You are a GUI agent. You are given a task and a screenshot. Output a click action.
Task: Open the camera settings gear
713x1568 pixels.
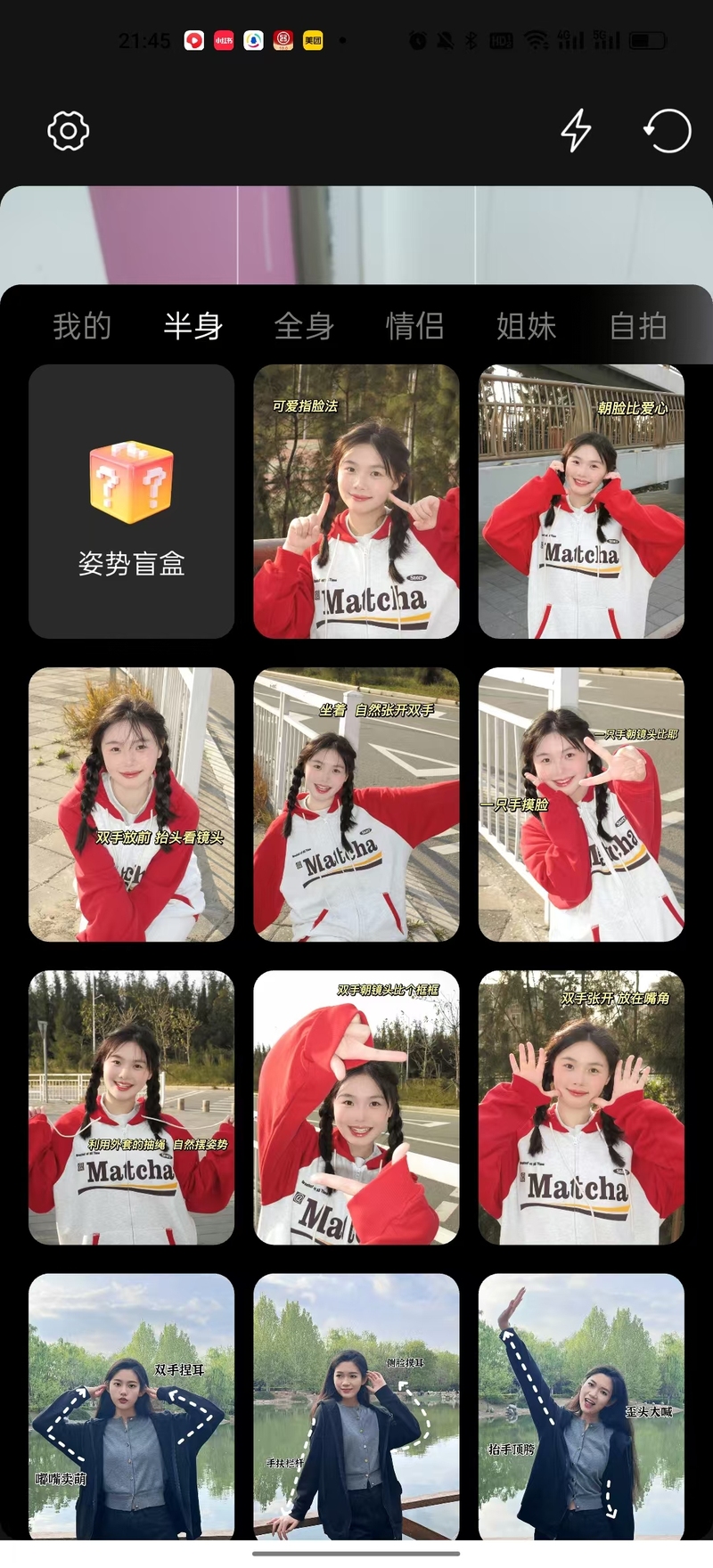point(69,131)
